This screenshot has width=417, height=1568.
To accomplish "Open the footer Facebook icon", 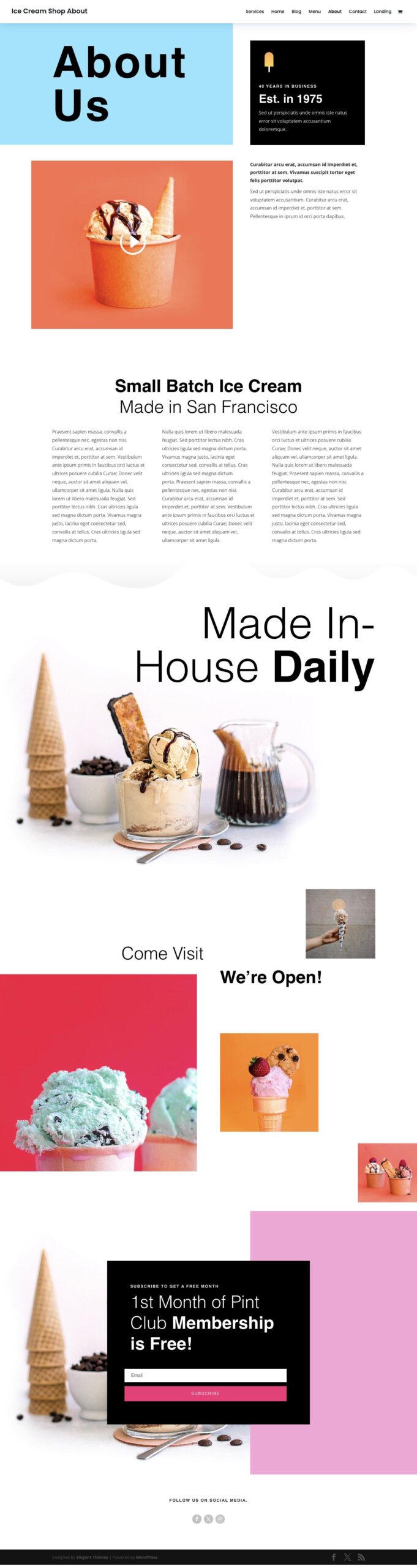I will pyautogui.click(x=334, y=1556).
